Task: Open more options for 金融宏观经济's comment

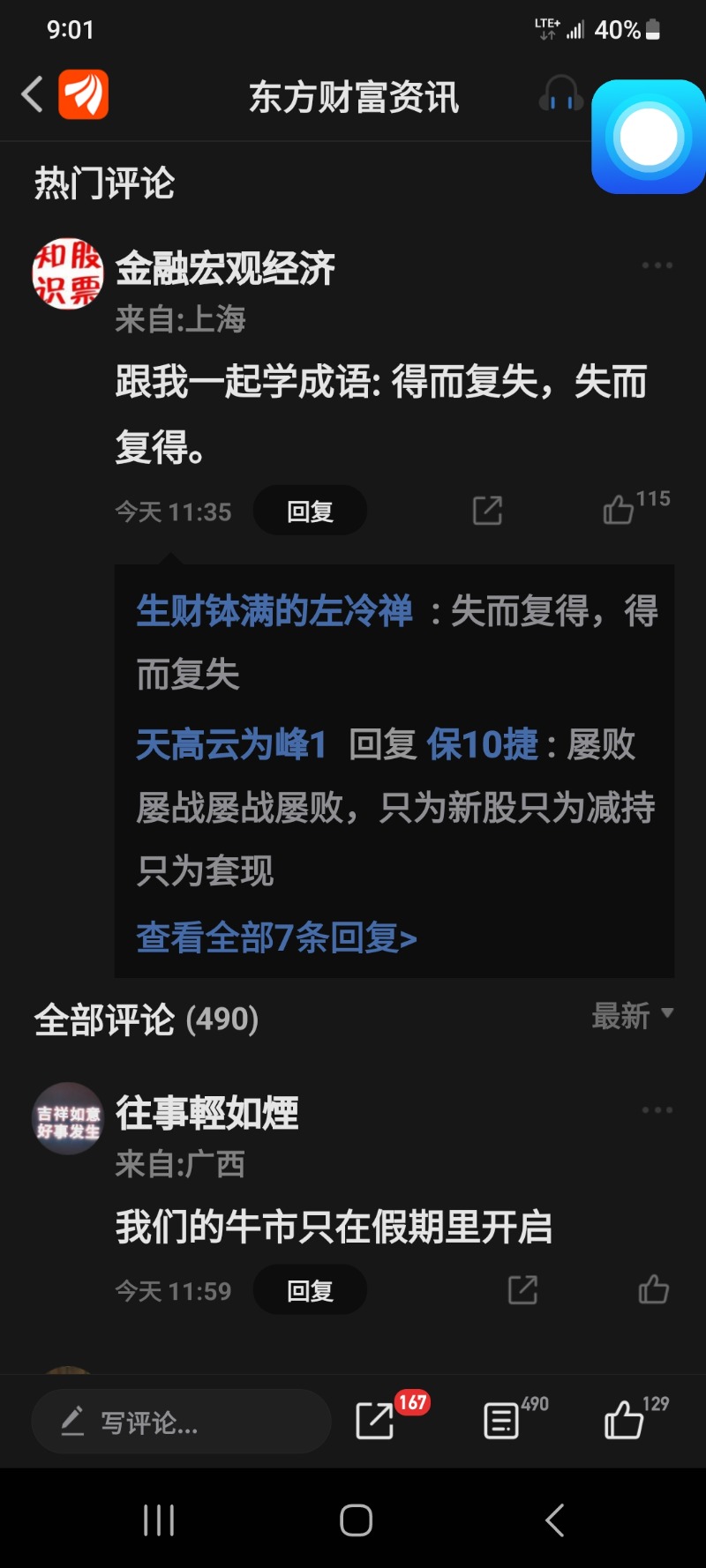Action: coord(657,265)
